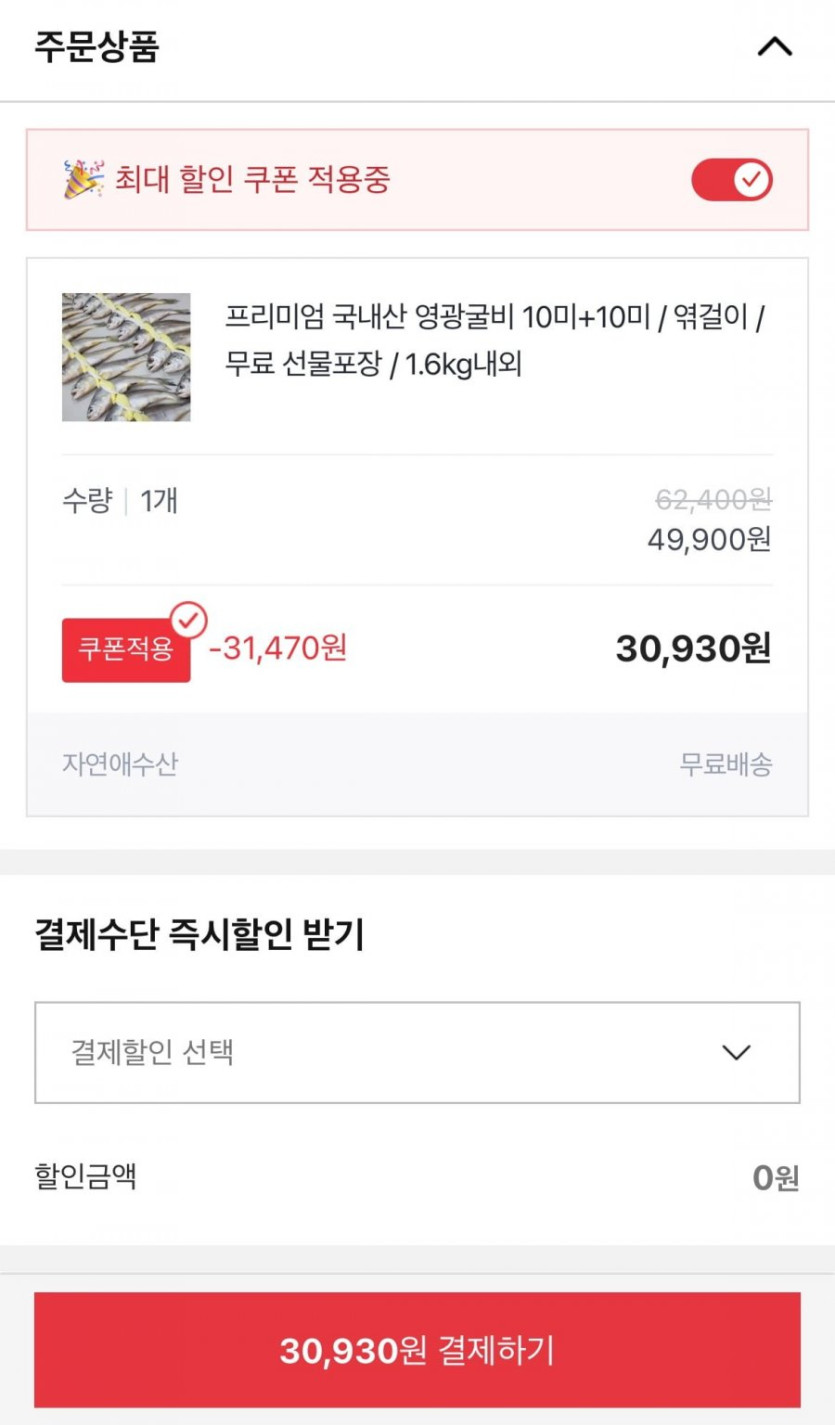Tap 30,930원 결제하기 to pay

[417, 1350]
